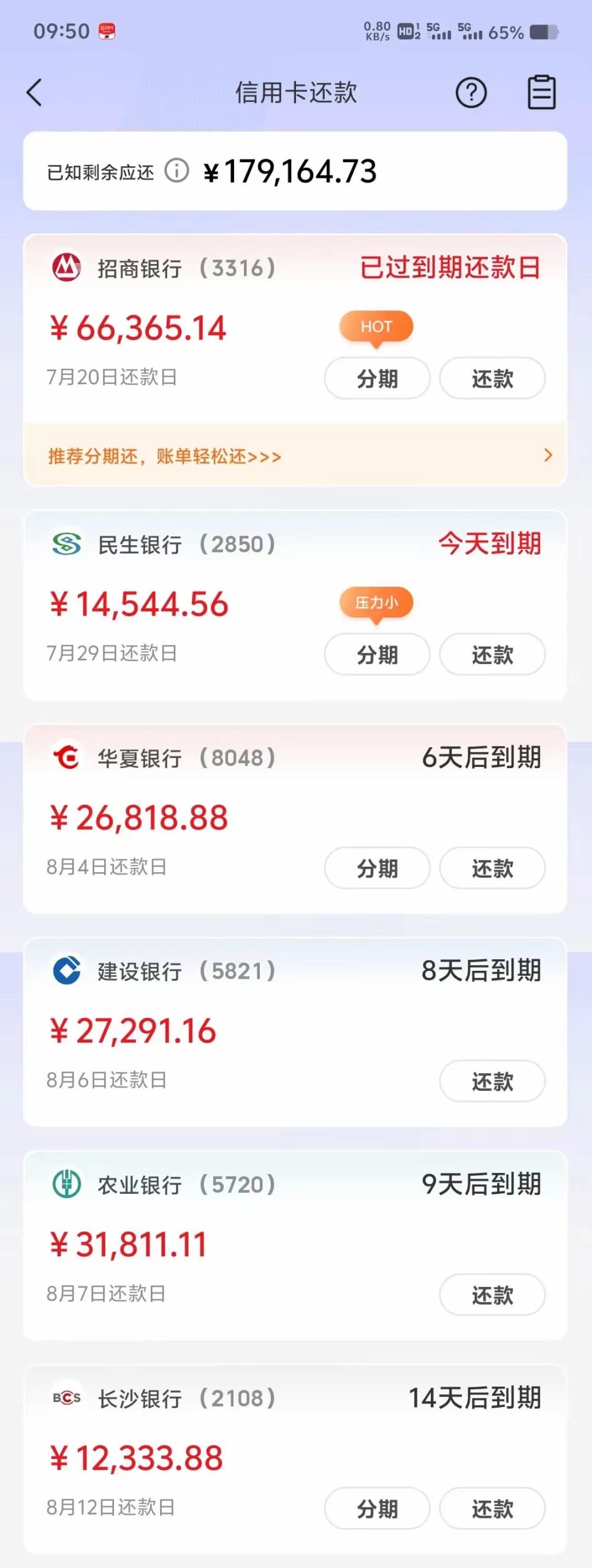Tap 分期 for the 招商银行 bill
The height and width of the screenshot is (1568, 592).
(377, 379)
